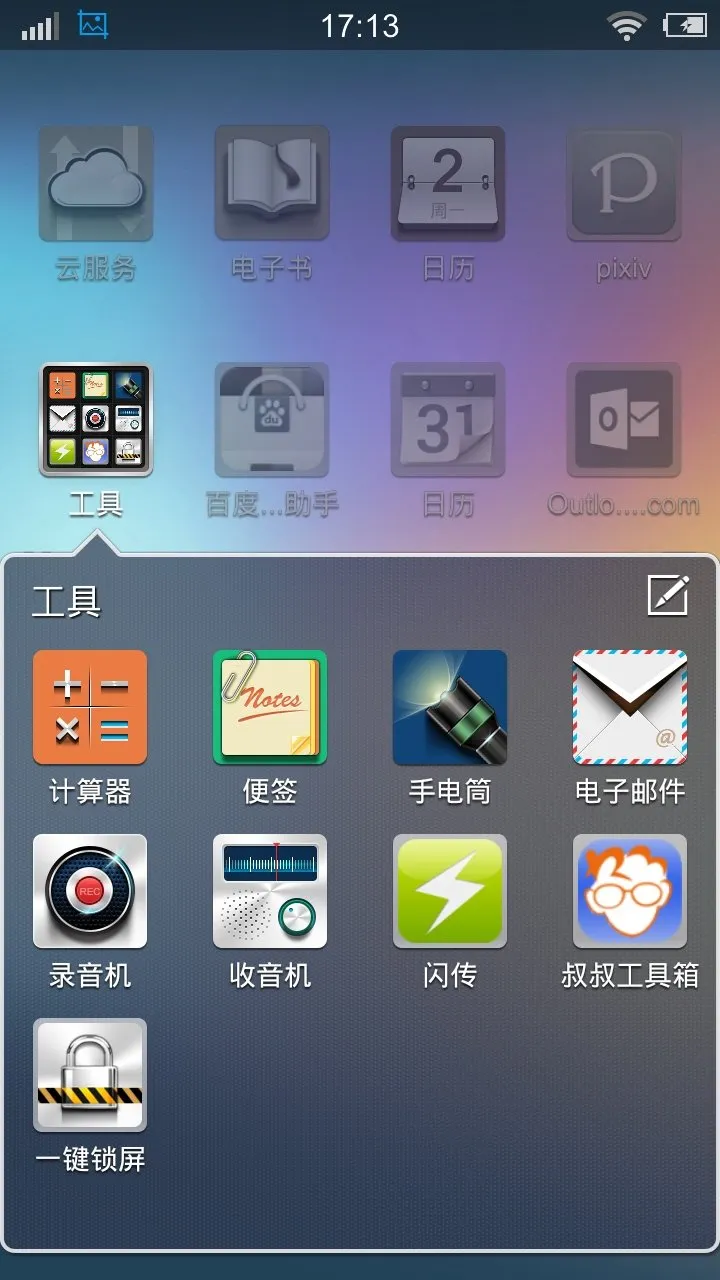Open the 叔叔工具箱 toolbox app

click(630, 892)
